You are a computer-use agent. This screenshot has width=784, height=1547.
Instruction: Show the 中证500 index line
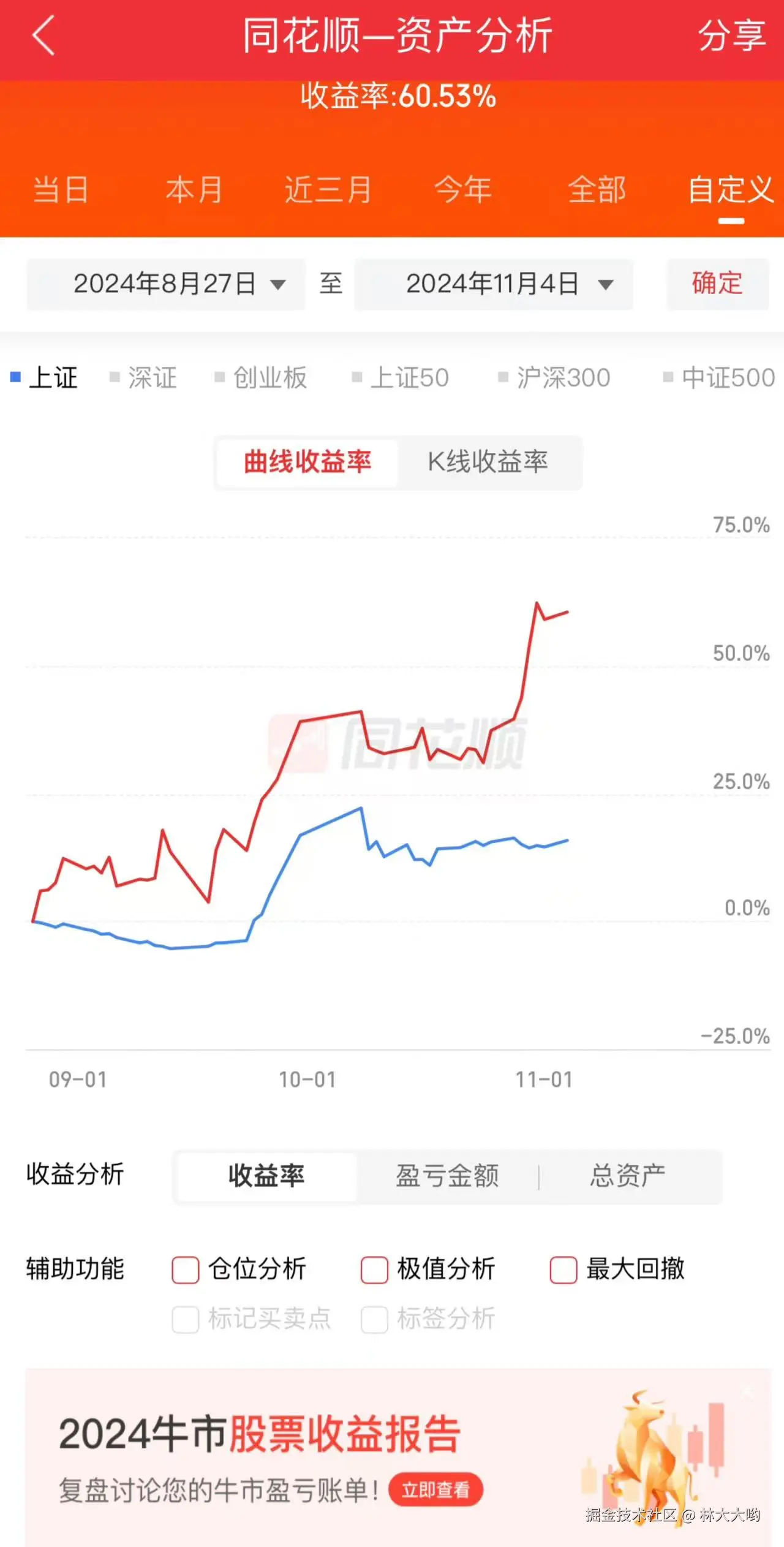click(x=728, y=378)
